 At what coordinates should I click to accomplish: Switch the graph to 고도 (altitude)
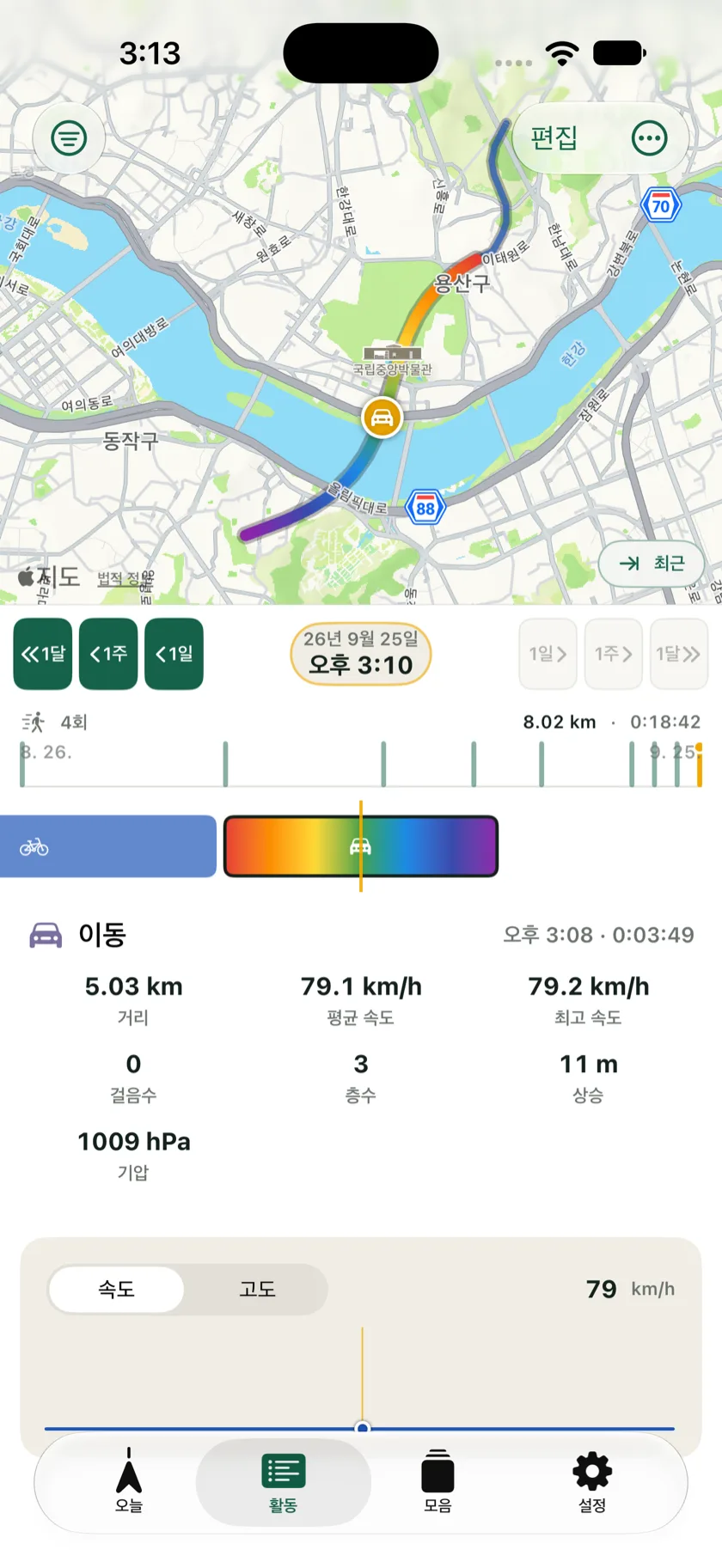pyautogui.click(x=256, y=1289)
